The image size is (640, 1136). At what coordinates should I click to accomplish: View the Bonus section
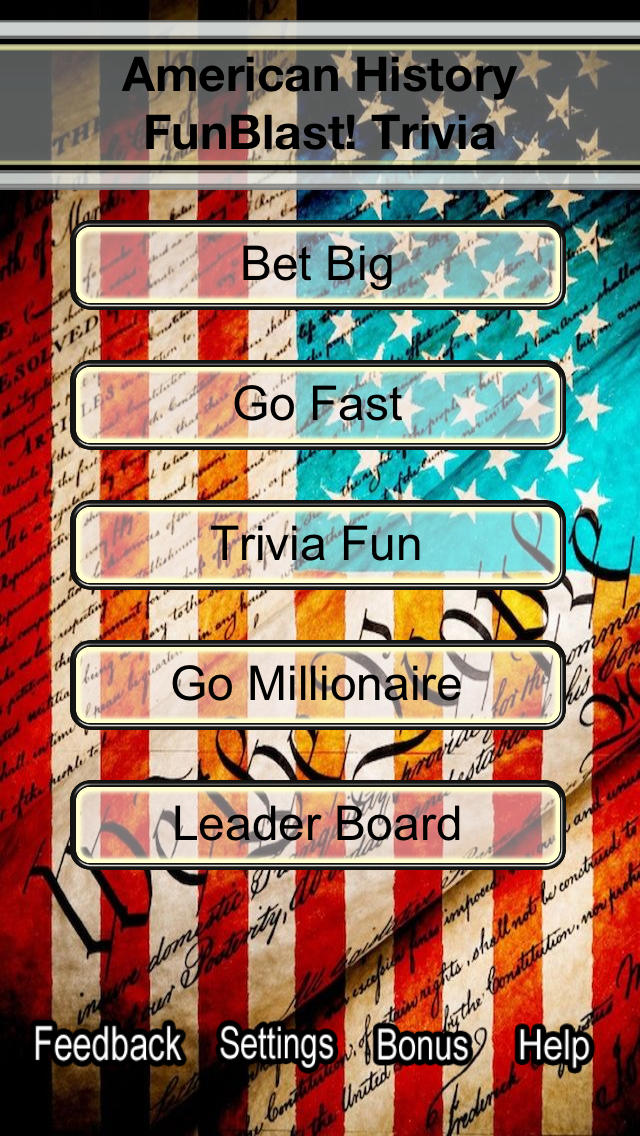[422, 1045]
